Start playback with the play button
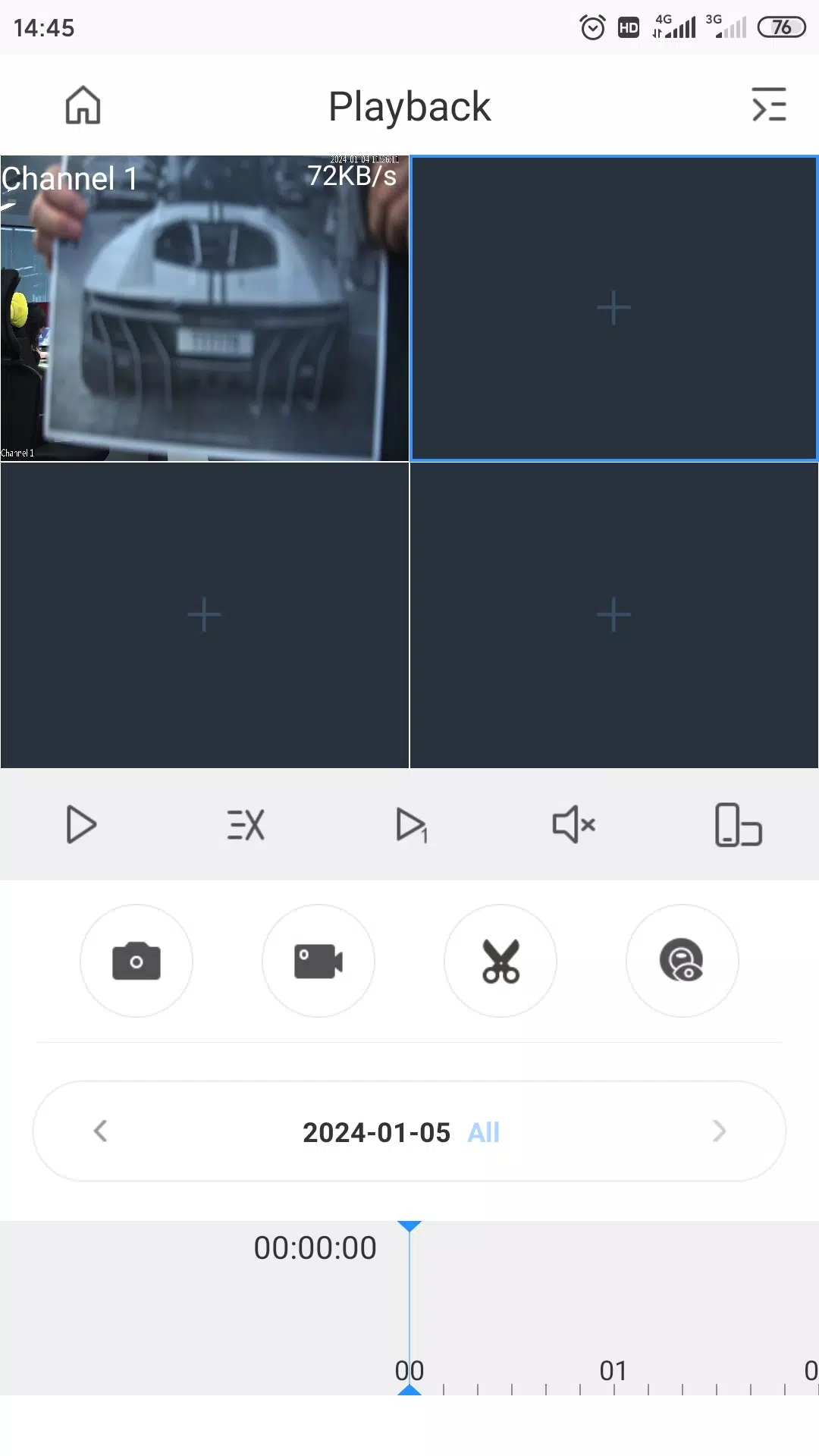The image size is (819, 1456). pos(81,824)
